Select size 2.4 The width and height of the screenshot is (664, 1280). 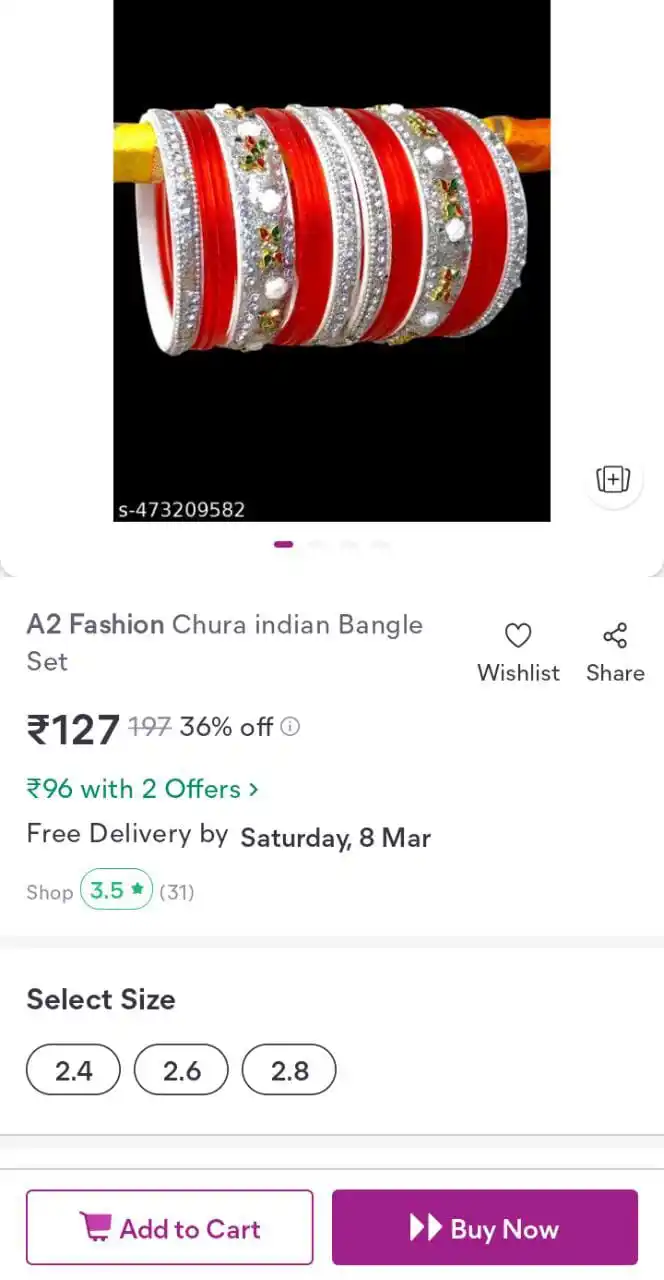point(73,1071)
